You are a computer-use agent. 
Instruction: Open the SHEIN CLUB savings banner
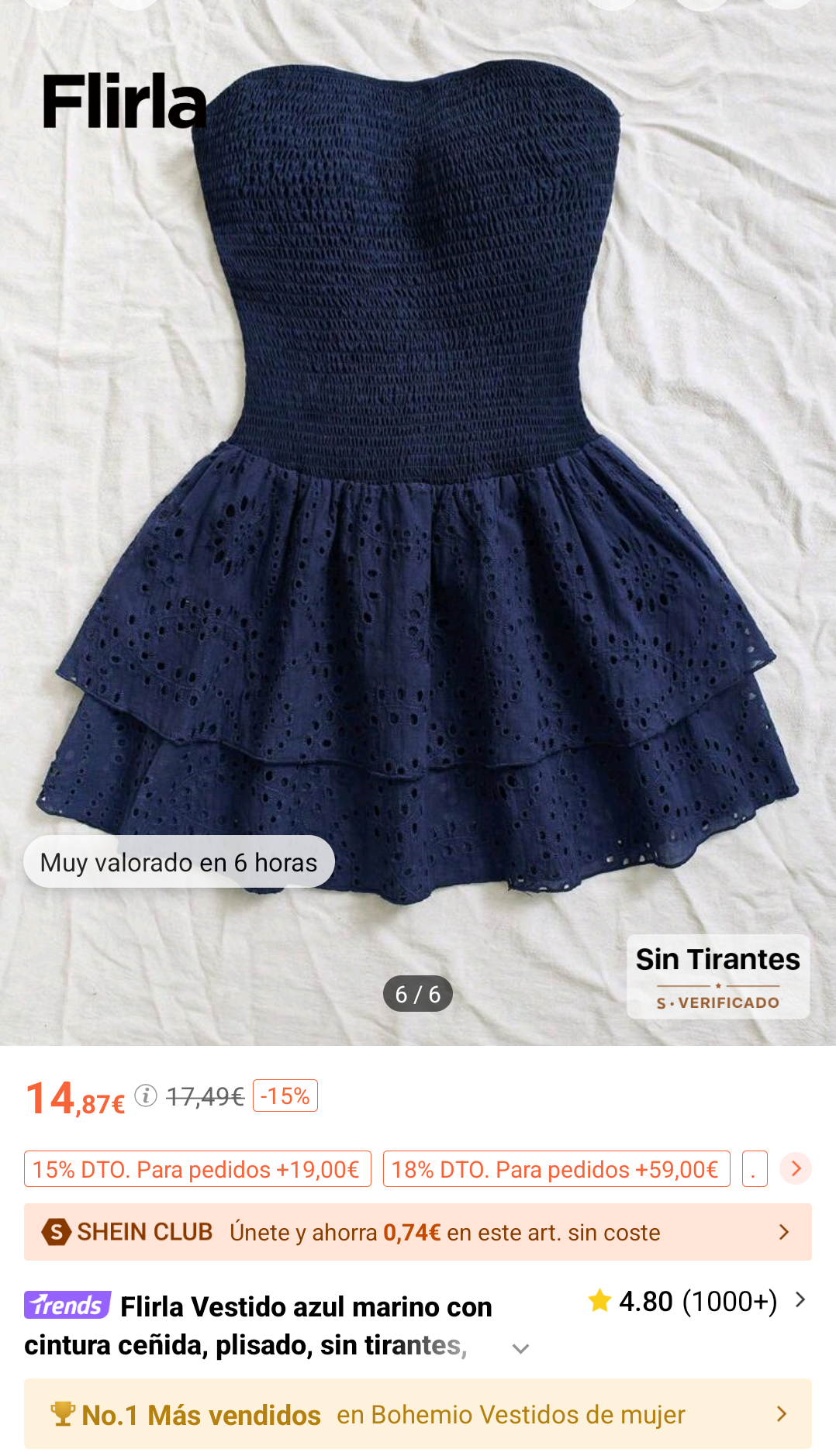click(x=417, y=1232)
